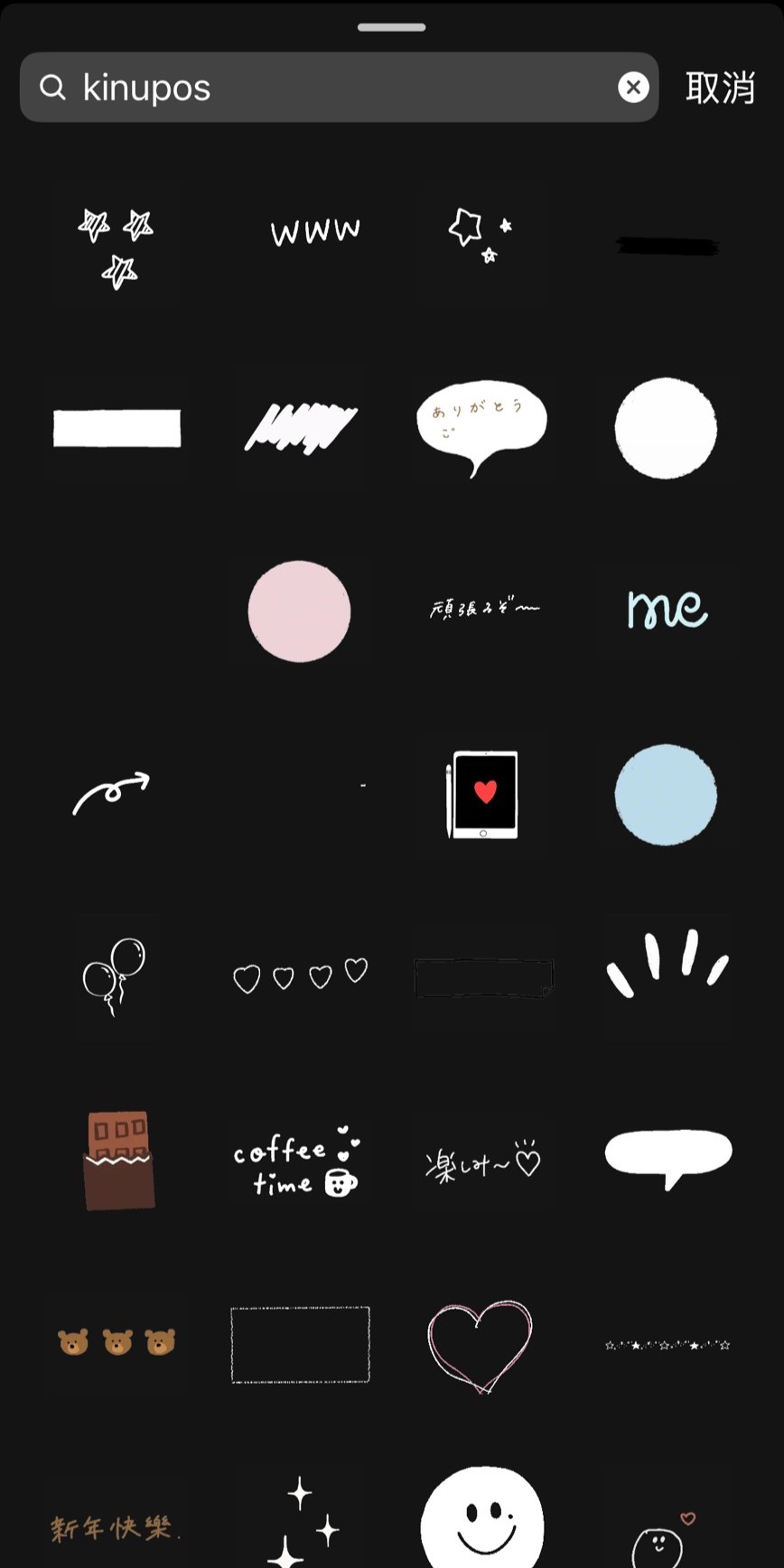784x1568 pixels.
Task: Select the three white stars sticker
Action: 116,247
